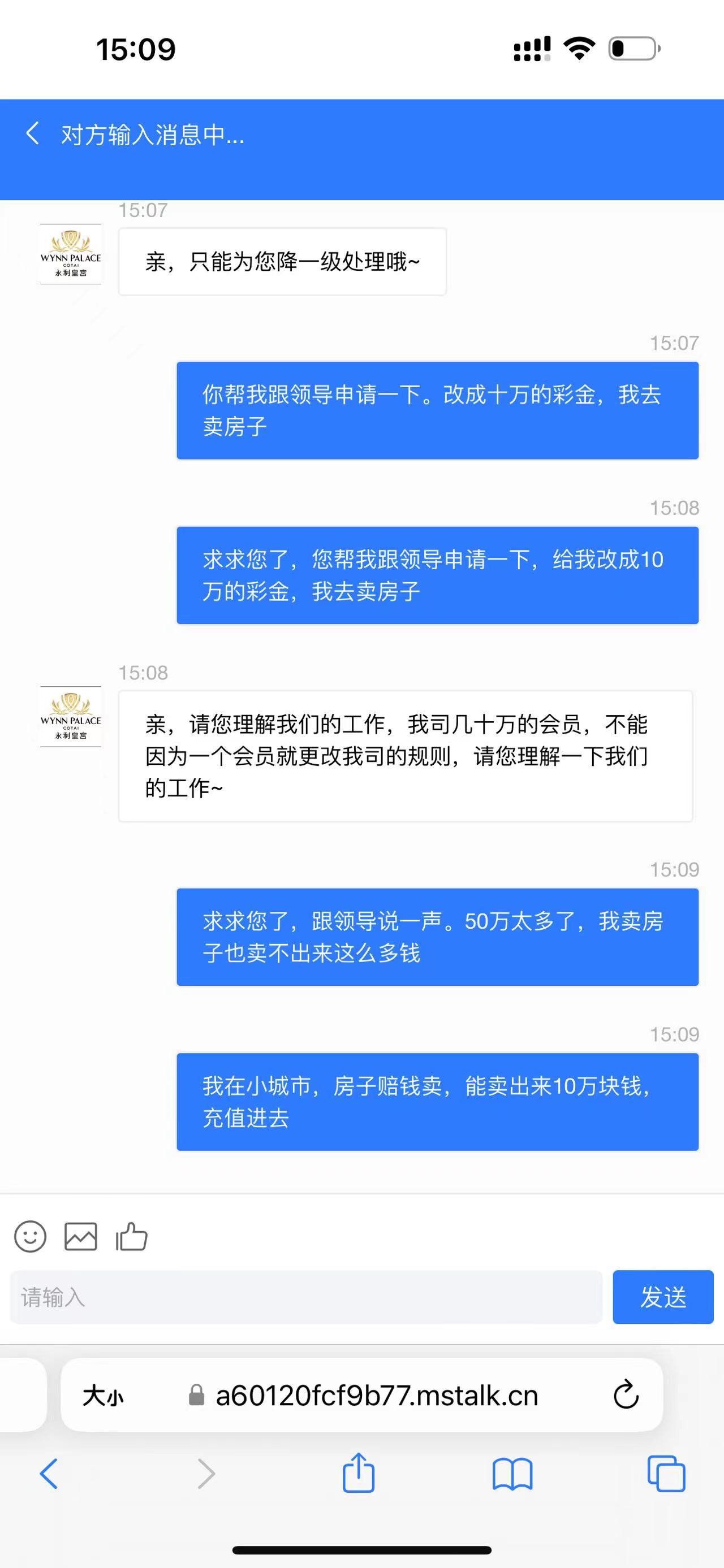Send the message with 发送
724x1568 pixels.
tap(662, 1297)
